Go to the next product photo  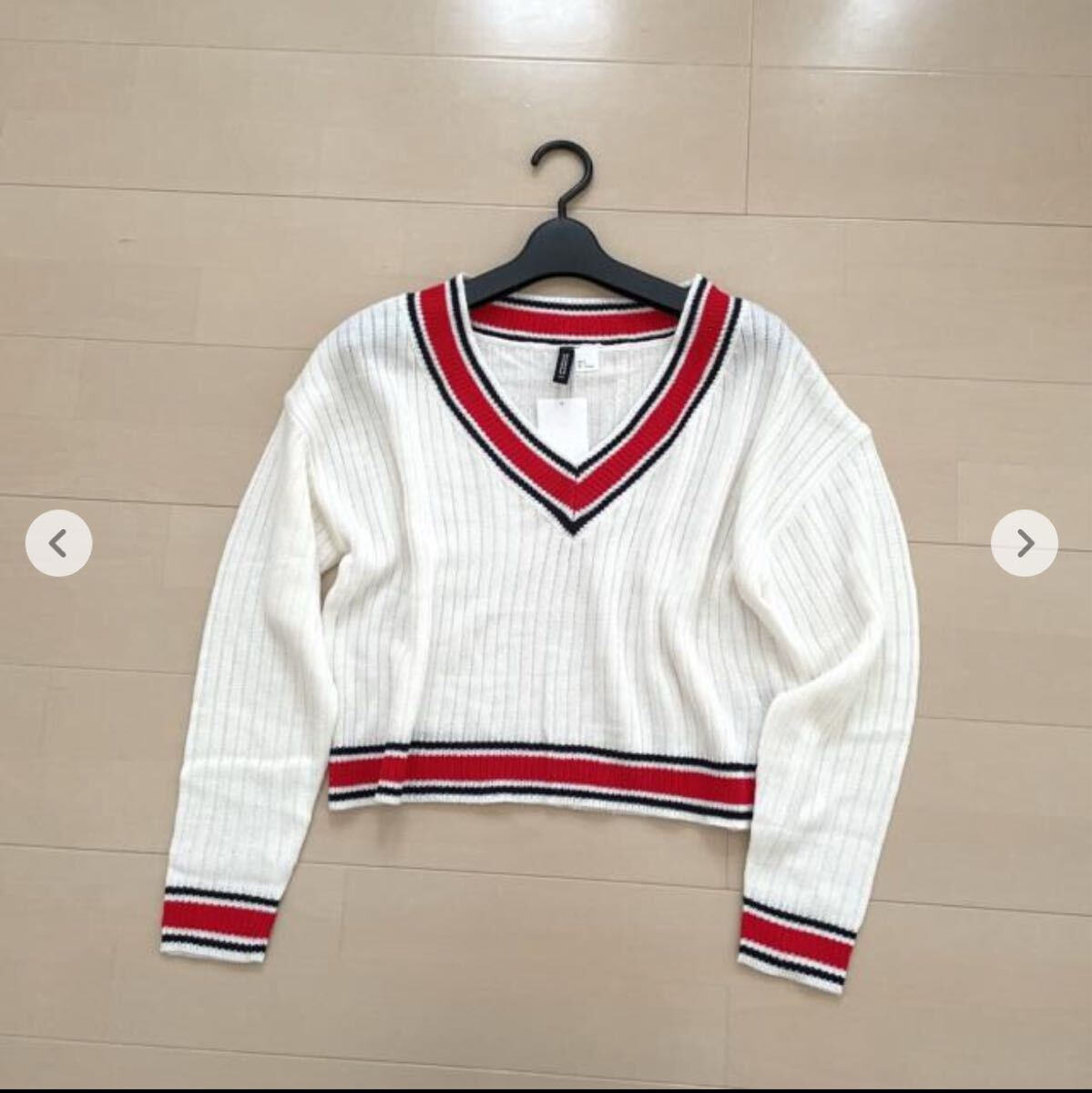pyautogui.click(x=1024, y=544)
